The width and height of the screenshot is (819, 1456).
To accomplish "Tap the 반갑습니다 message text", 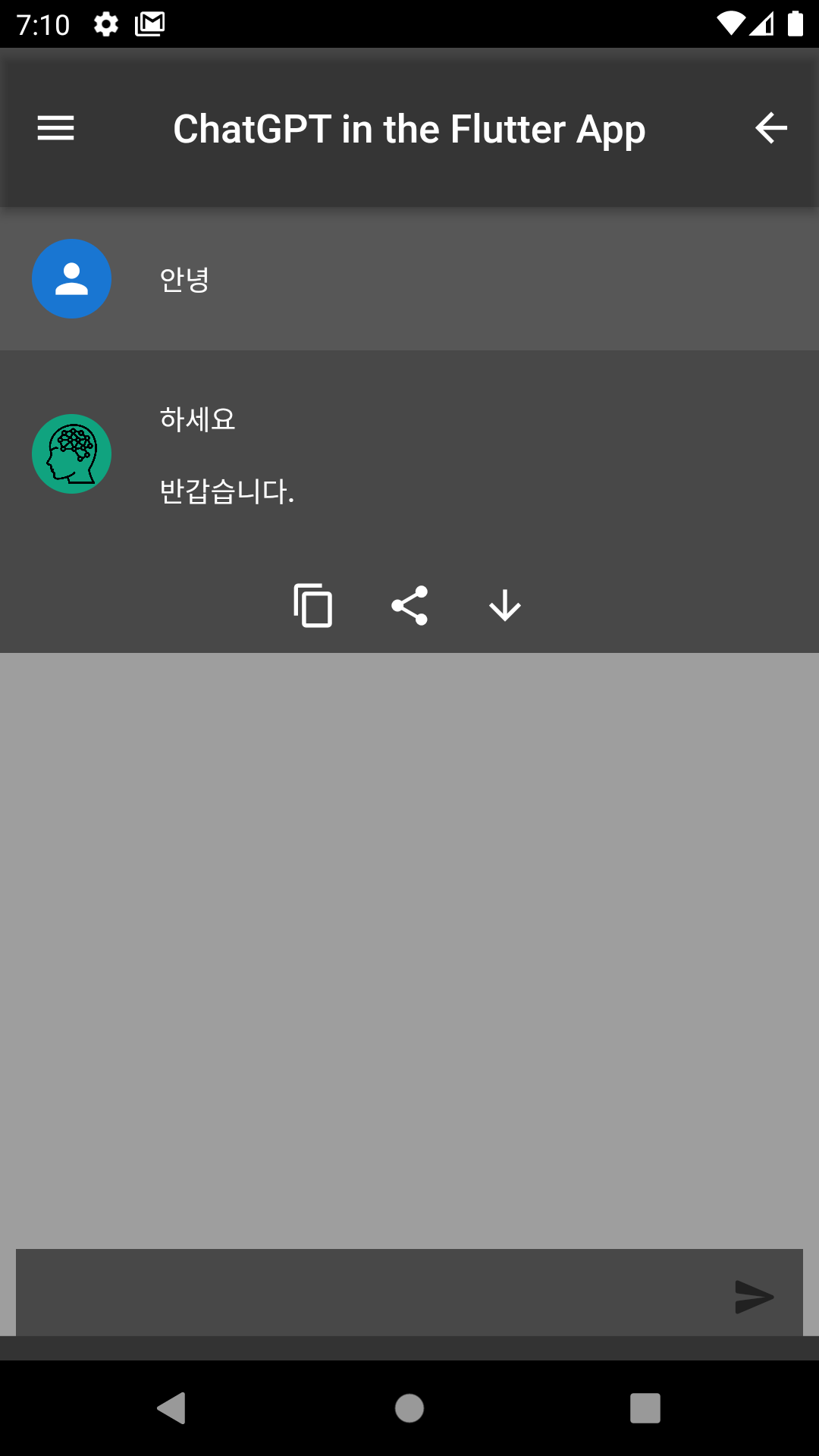I will point(227,493).
